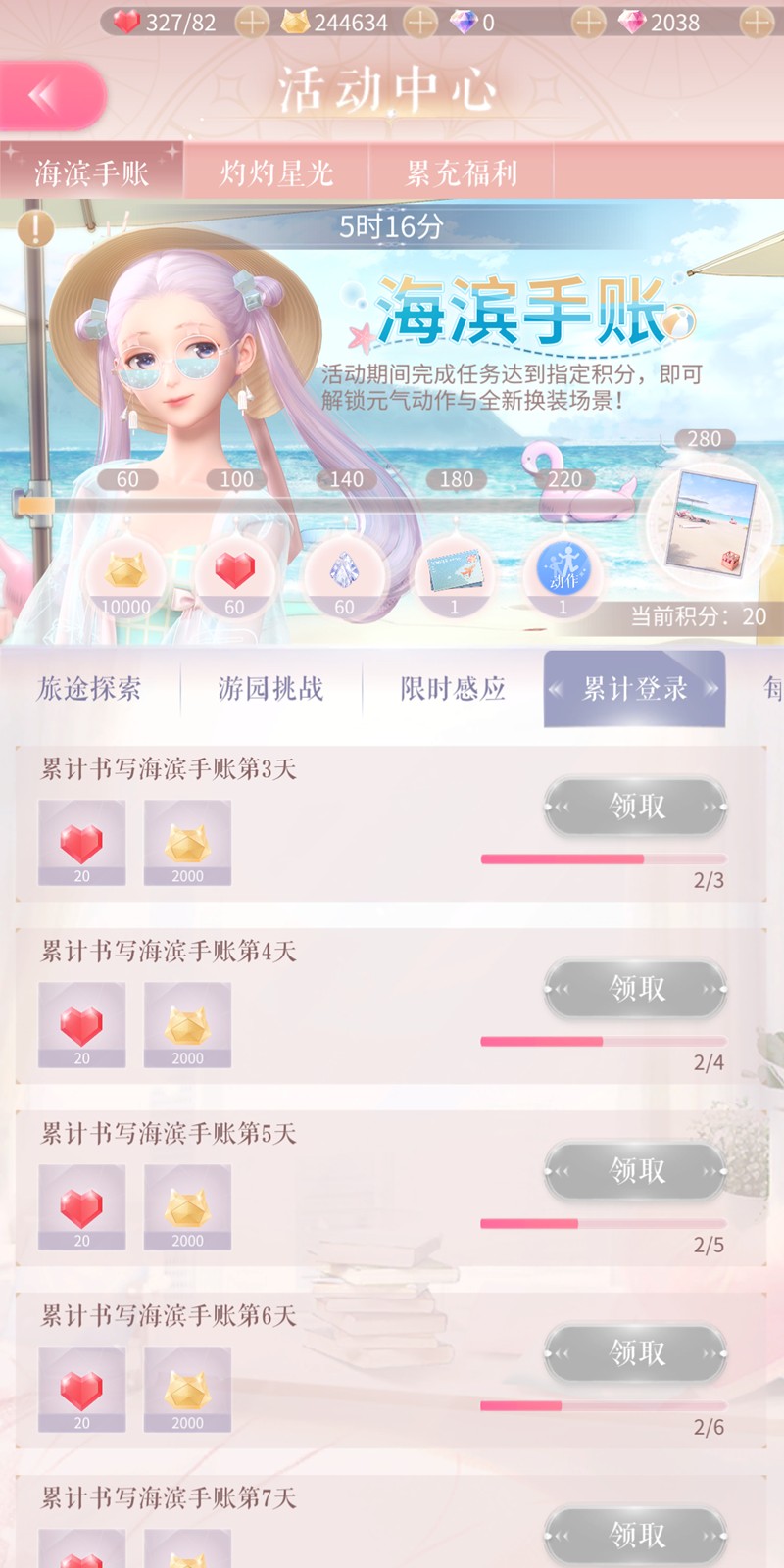Tap 领取 for the day 5 reward

tap(636, 1171)
